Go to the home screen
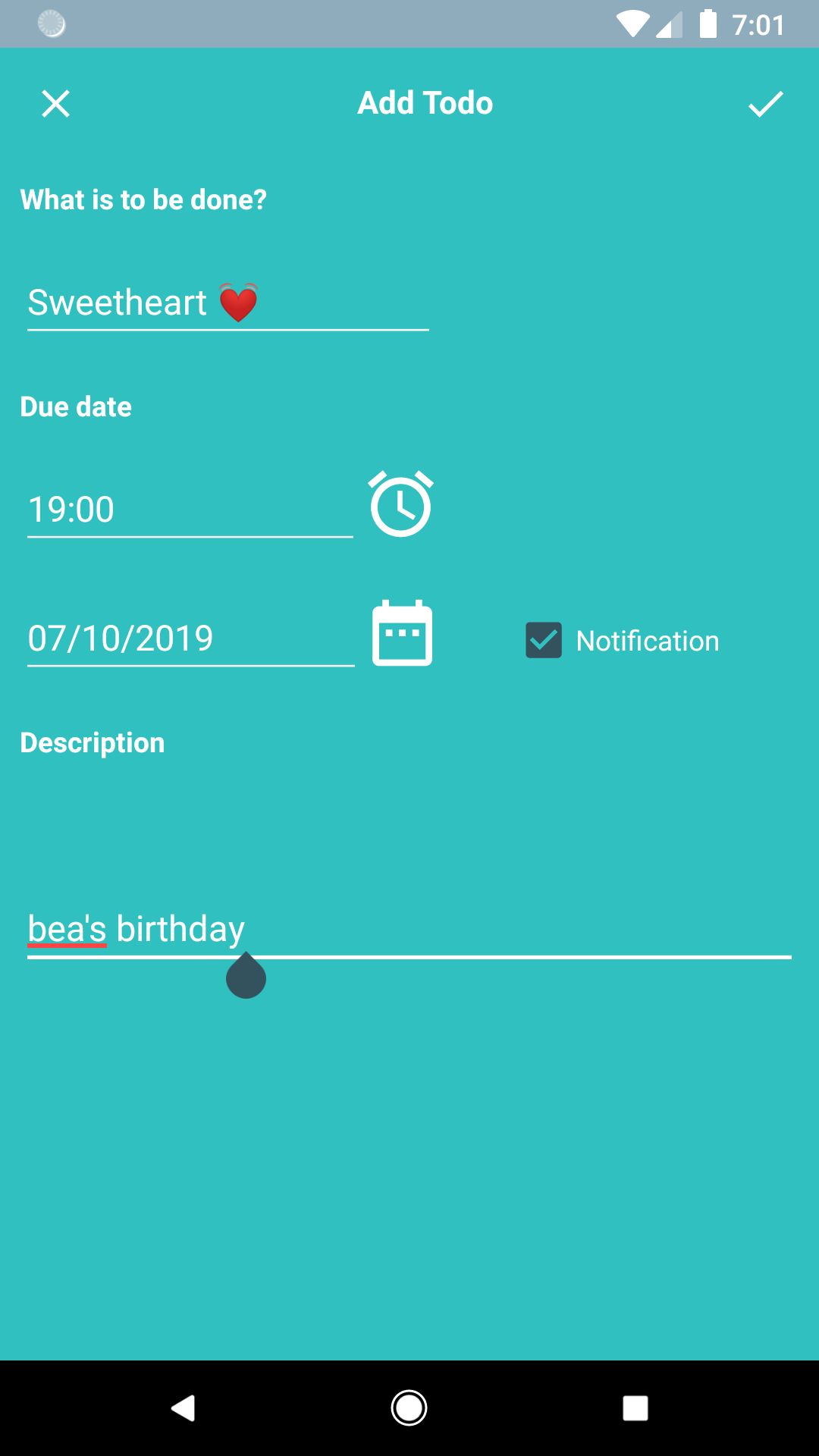The image size is (819, 1456). click(409, 1408)
